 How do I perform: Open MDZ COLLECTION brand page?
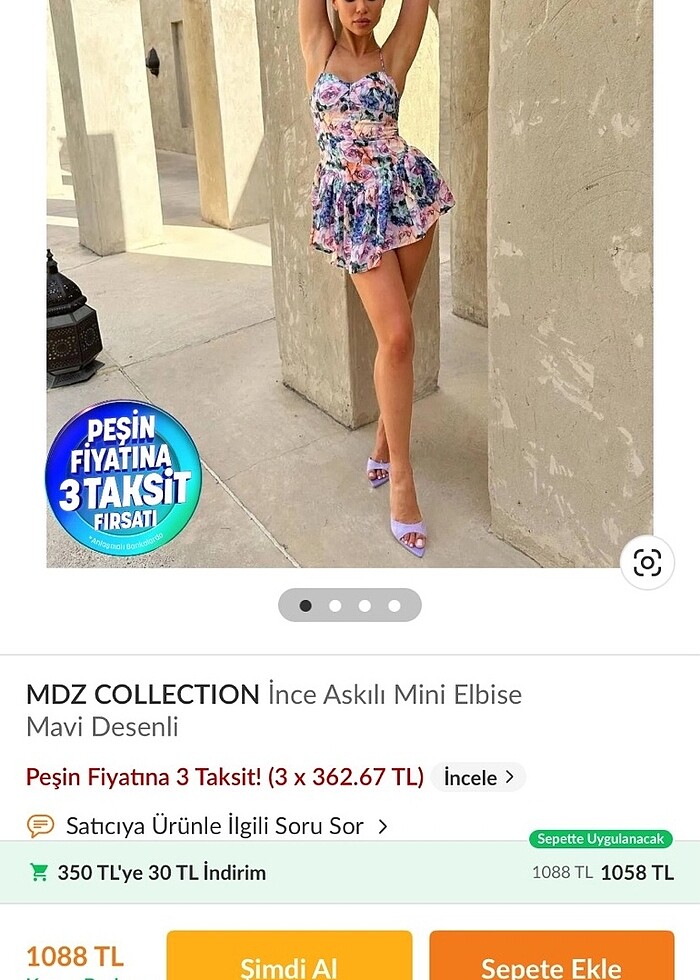(142, 694)
